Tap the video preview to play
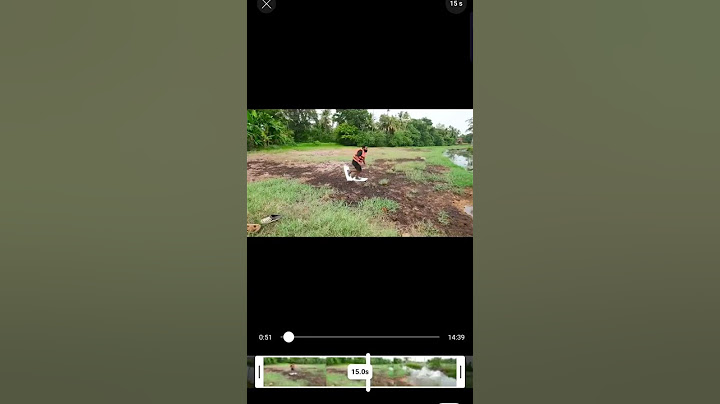 click(360, 172)
